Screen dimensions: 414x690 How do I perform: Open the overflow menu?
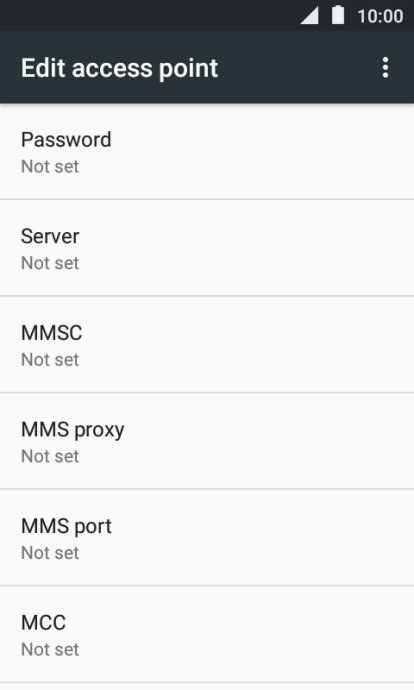(385, 68)
